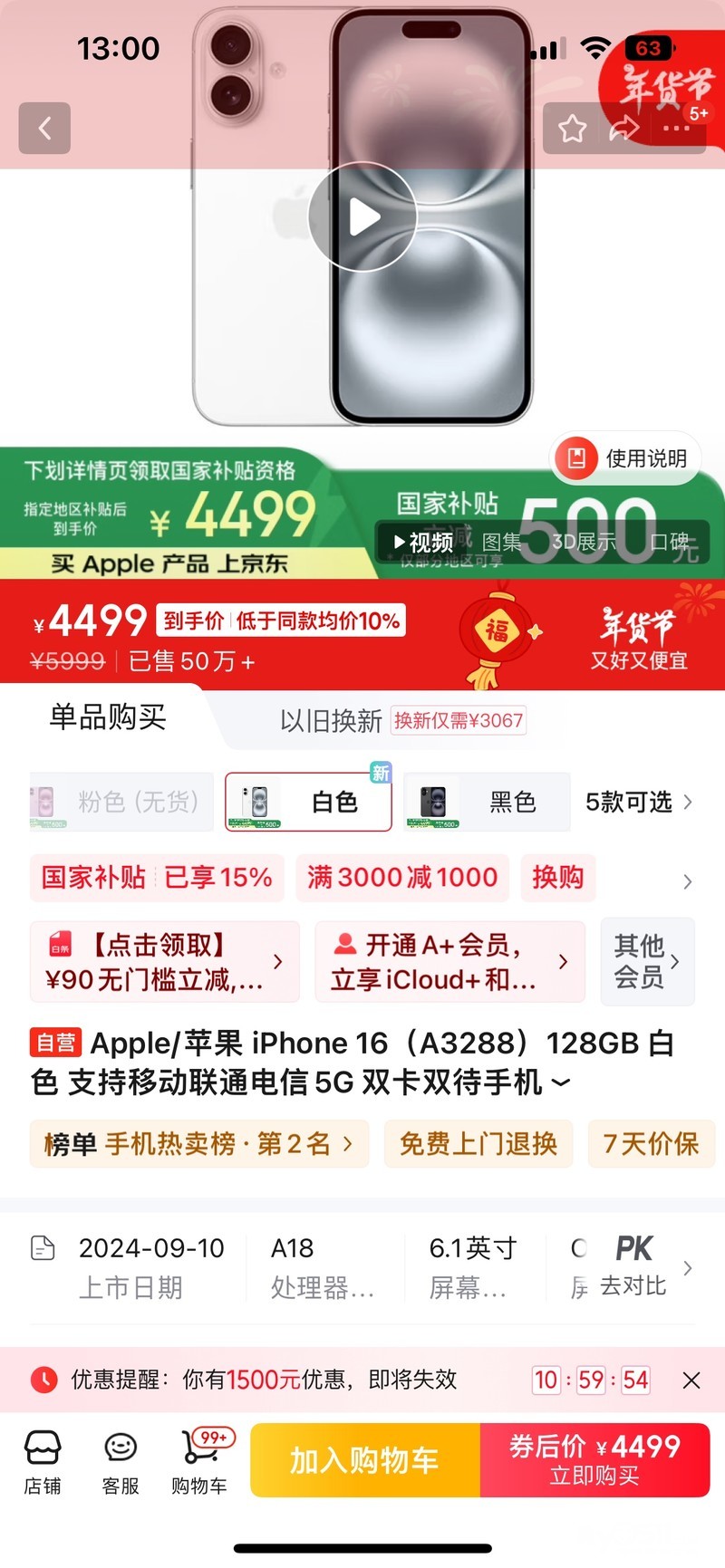
Task: Open PK 去对比 comparison
Action: coord(634,1266)
